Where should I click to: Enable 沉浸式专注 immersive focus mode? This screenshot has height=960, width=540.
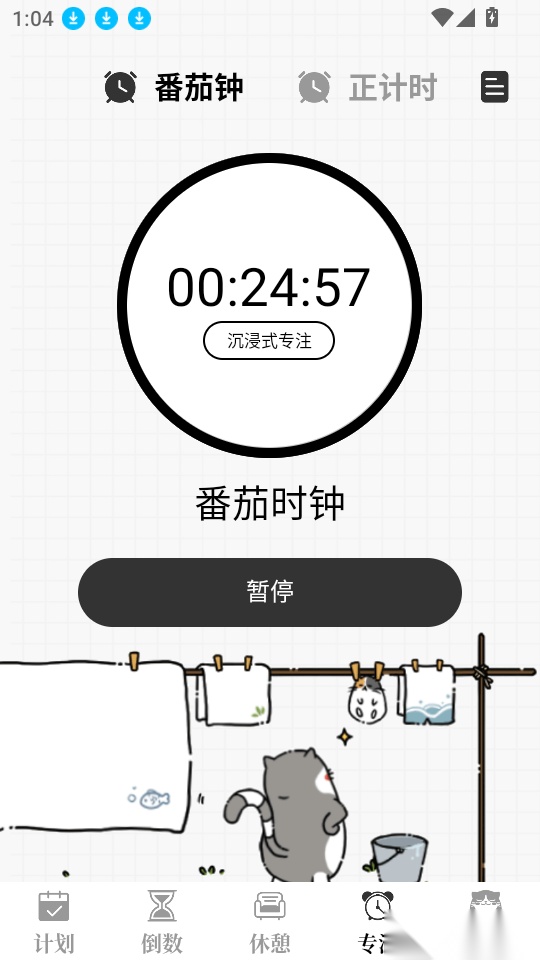click(269, 340)
